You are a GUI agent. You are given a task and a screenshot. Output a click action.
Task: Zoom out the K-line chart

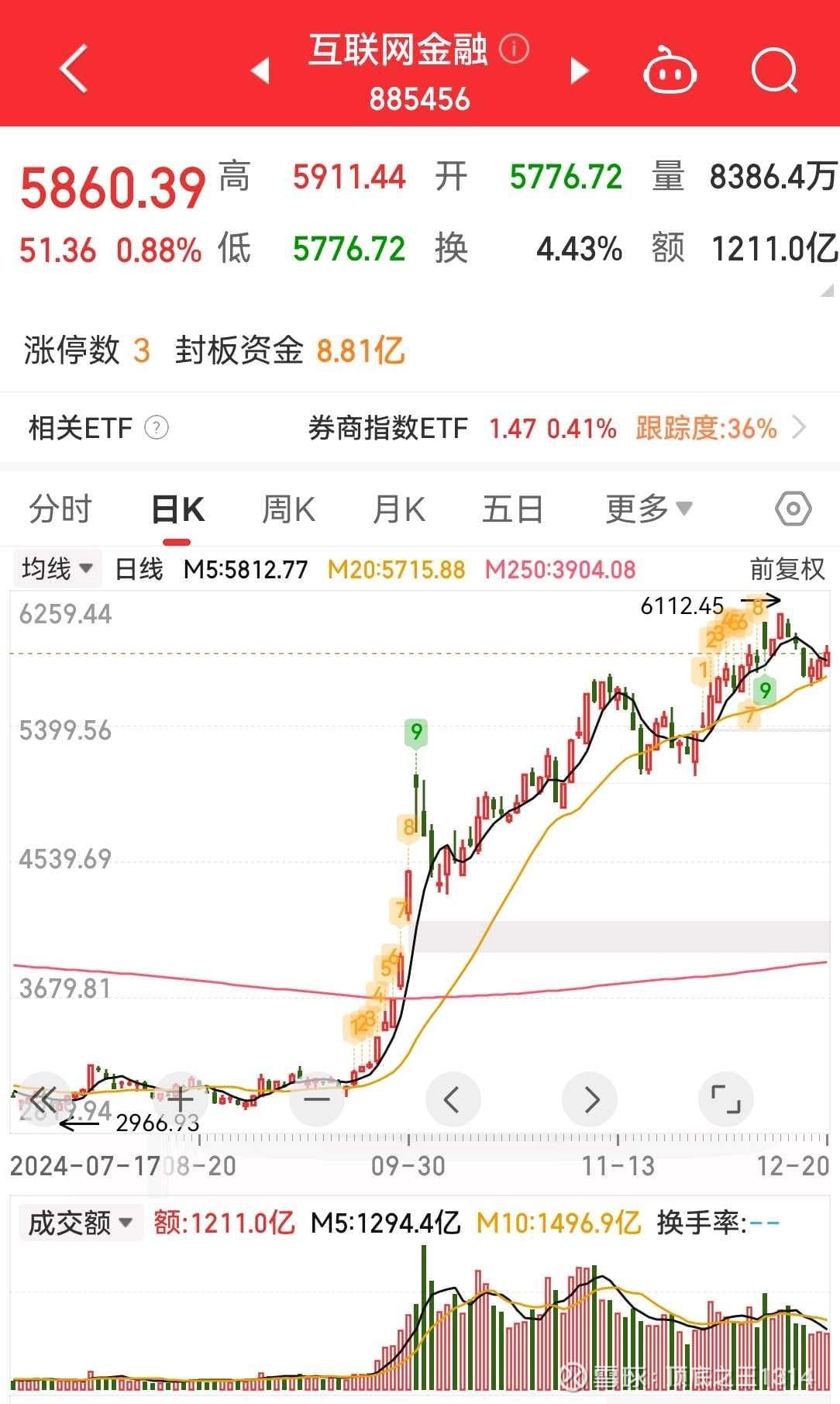316,1099
